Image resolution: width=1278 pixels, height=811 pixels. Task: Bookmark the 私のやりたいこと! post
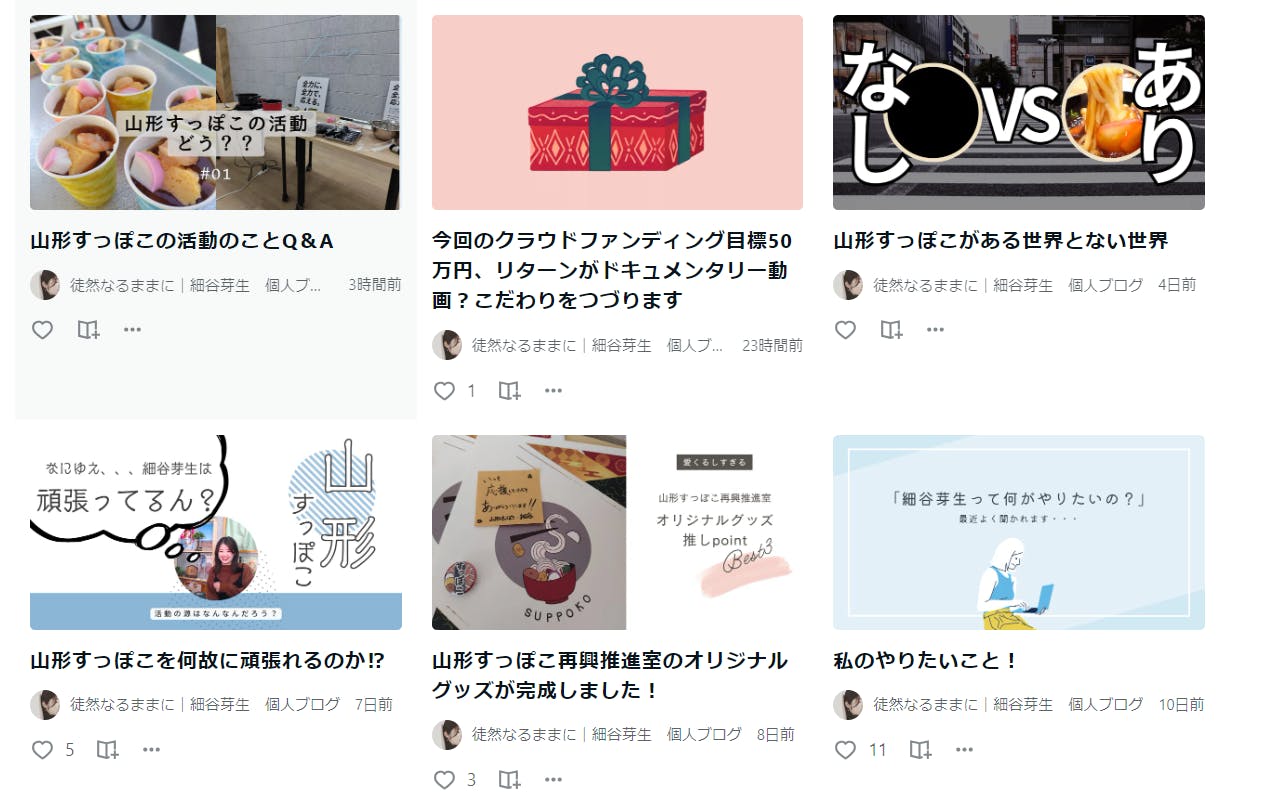click(x=921, y=750)
